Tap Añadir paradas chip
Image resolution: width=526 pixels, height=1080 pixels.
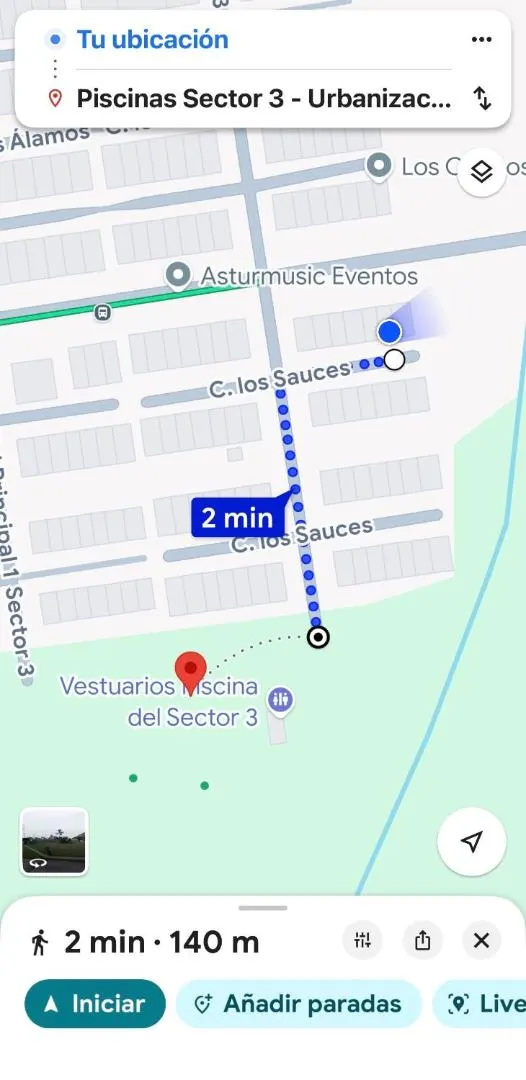tap(298, 1004)
